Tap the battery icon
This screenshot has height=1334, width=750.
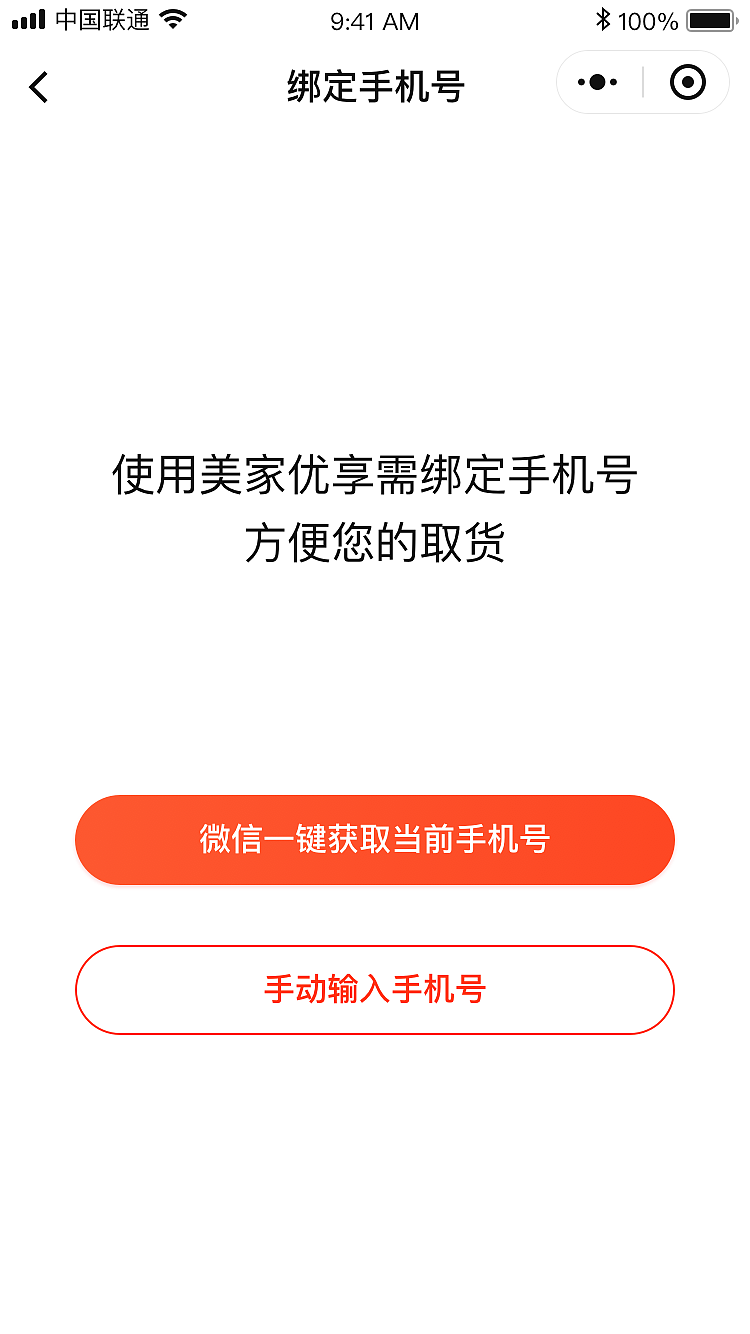pos(711,18)
